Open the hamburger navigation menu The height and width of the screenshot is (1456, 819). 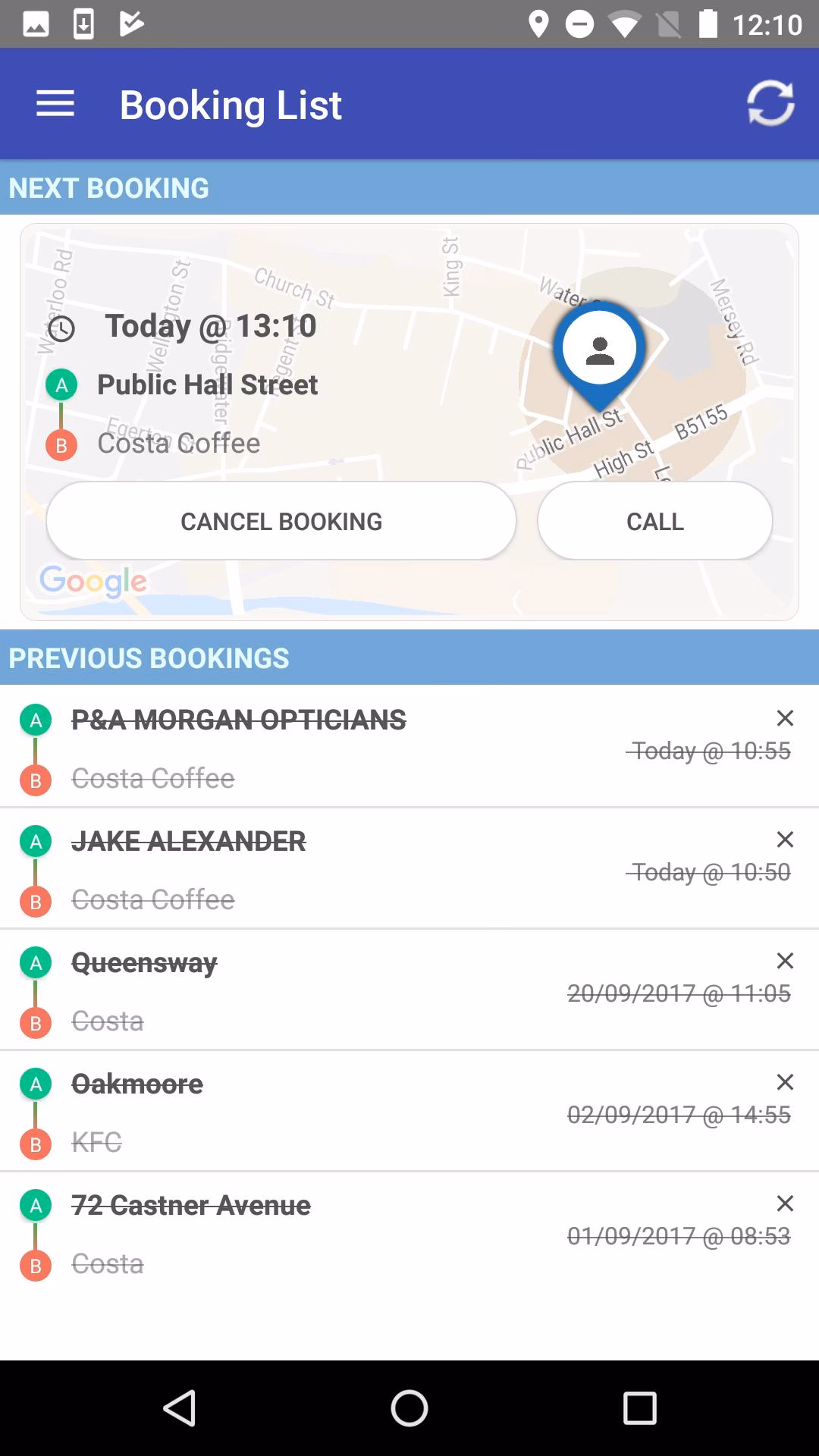coord(55,104)
